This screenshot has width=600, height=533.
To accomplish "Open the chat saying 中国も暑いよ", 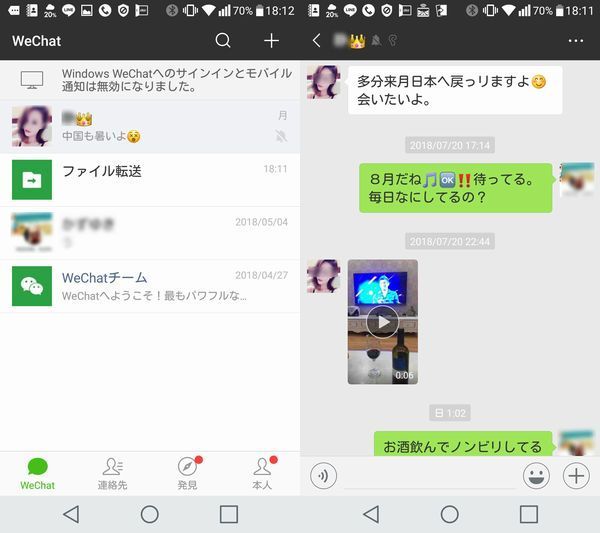I will [x=150, y=126].
